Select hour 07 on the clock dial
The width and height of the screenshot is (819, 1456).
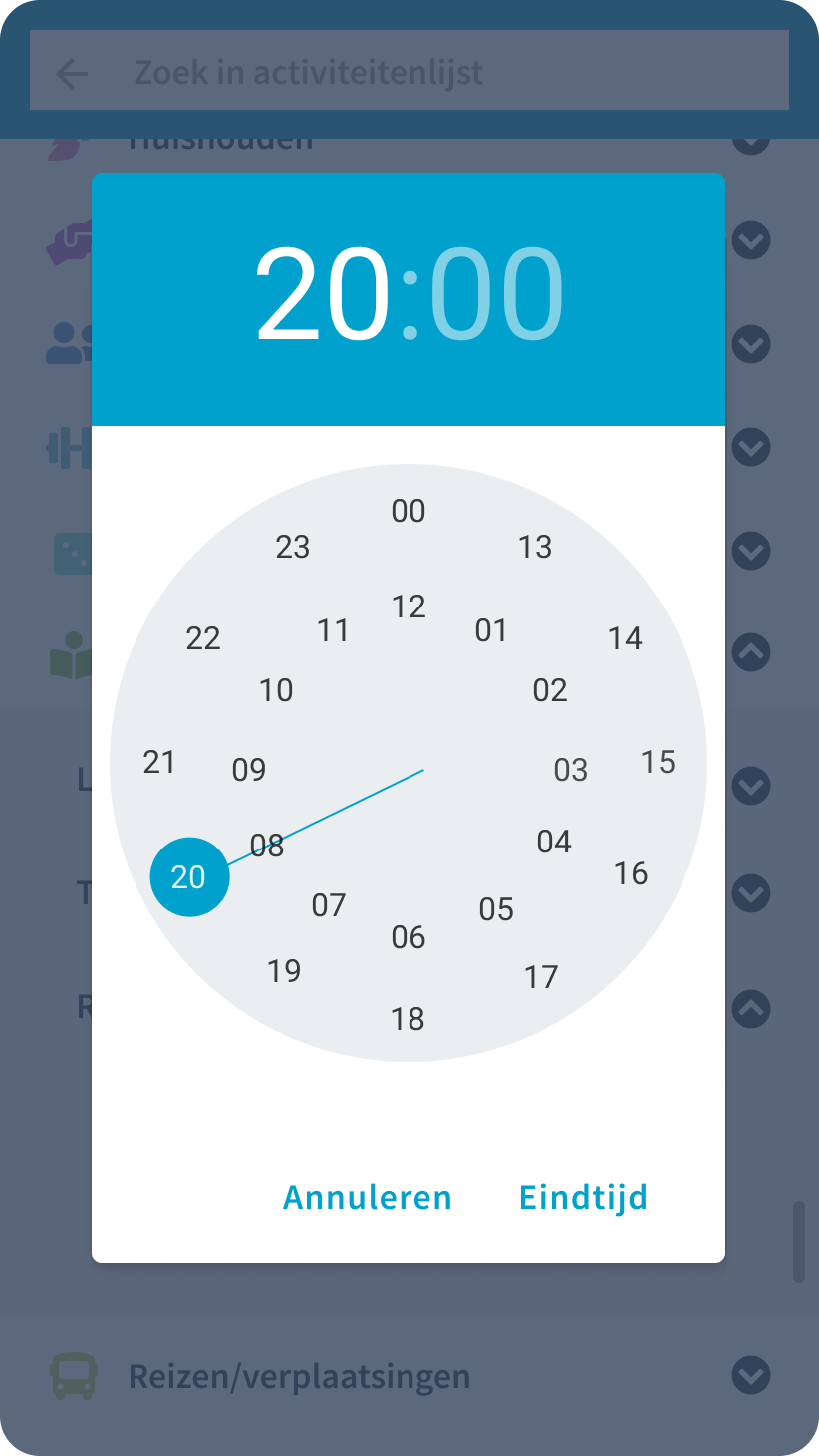pyautogui.click(x=329, y=905)
